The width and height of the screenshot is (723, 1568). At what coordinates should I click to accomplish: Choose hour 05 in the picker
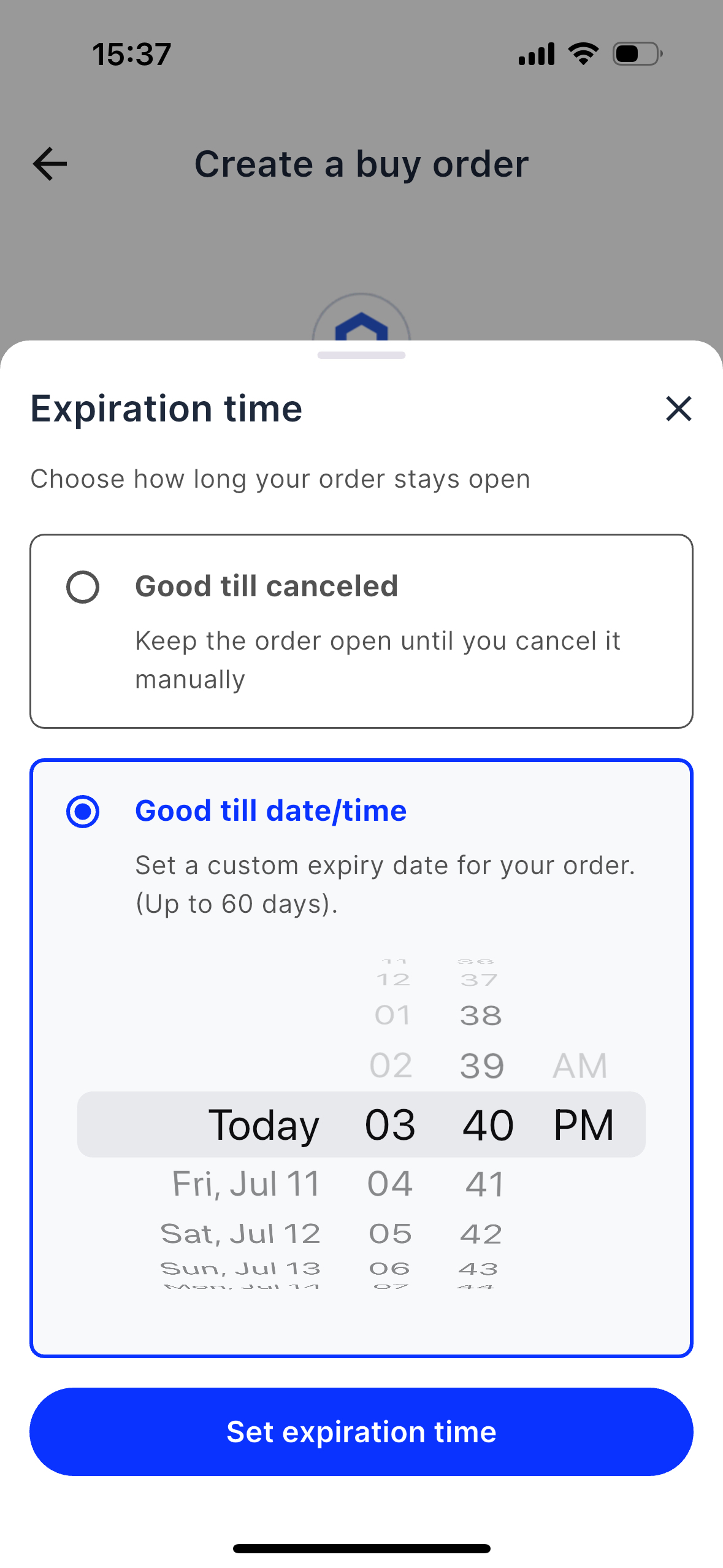(390, 1234)
